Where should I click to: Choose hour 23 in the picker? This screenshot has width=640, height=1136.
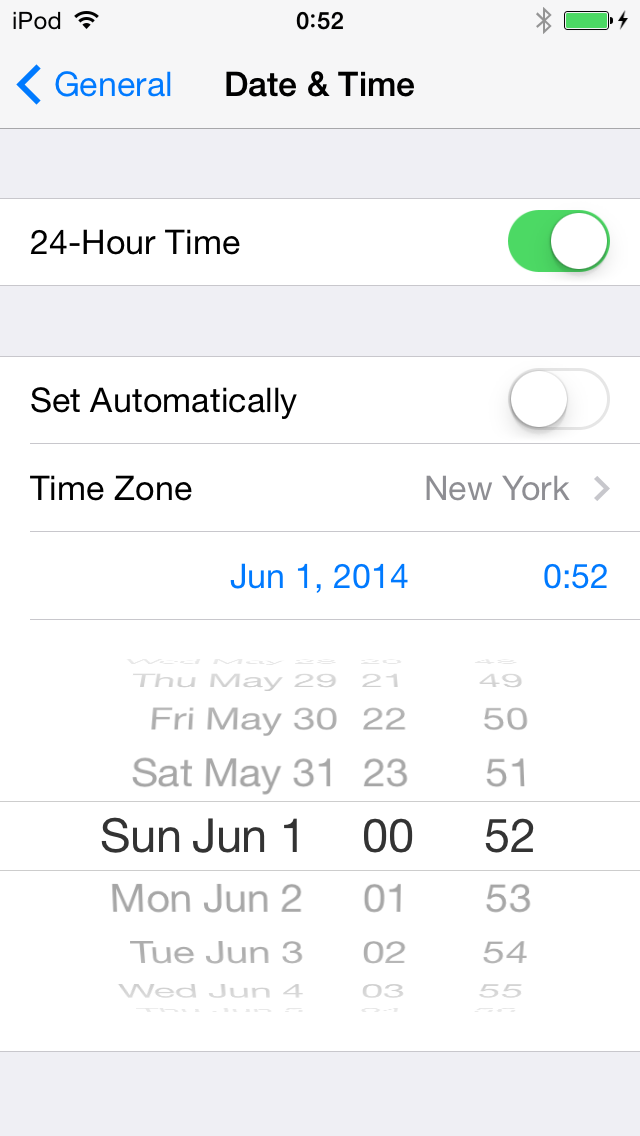tap(385, 773)
